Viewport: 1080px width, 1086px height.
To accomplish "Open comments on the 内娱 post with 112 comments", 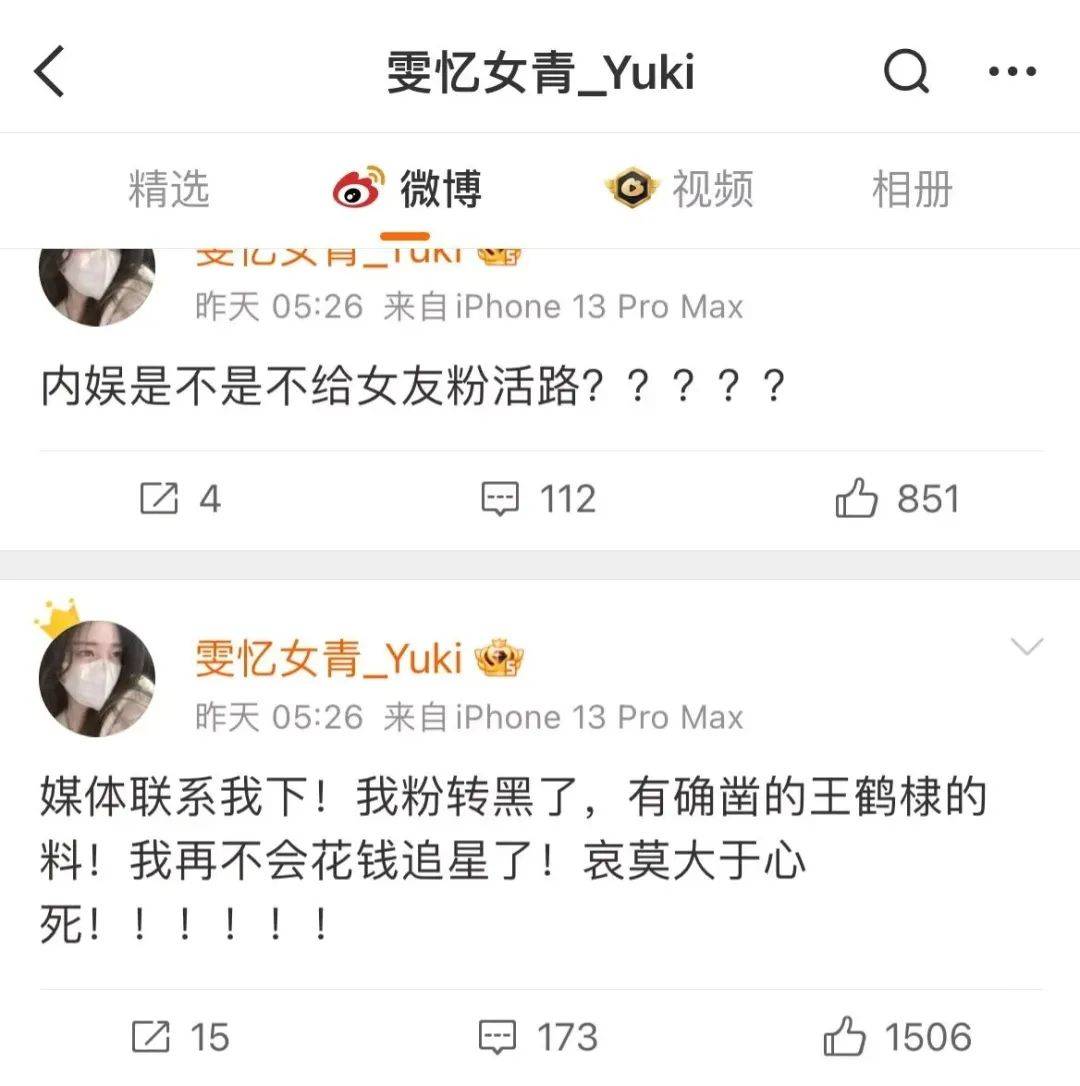I will [538, 498].
